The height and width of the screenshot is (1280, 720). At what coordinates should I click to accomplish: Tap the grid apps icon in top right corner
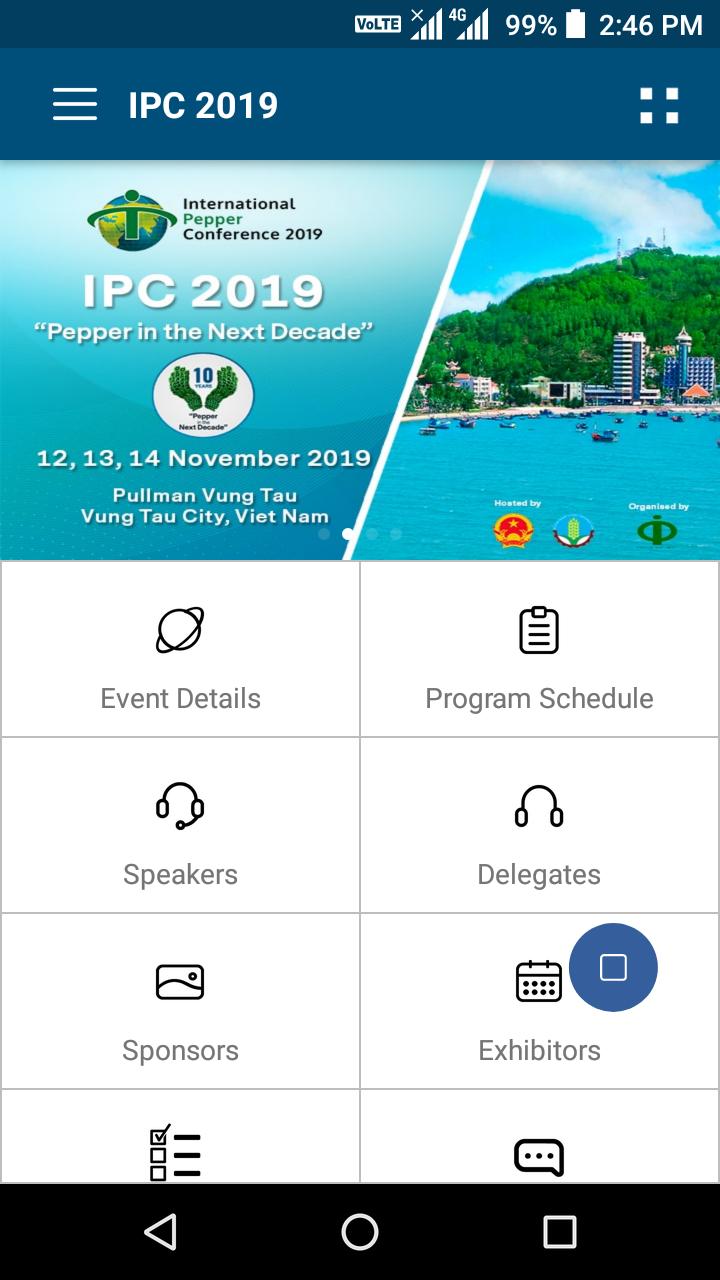pos(659,104)
